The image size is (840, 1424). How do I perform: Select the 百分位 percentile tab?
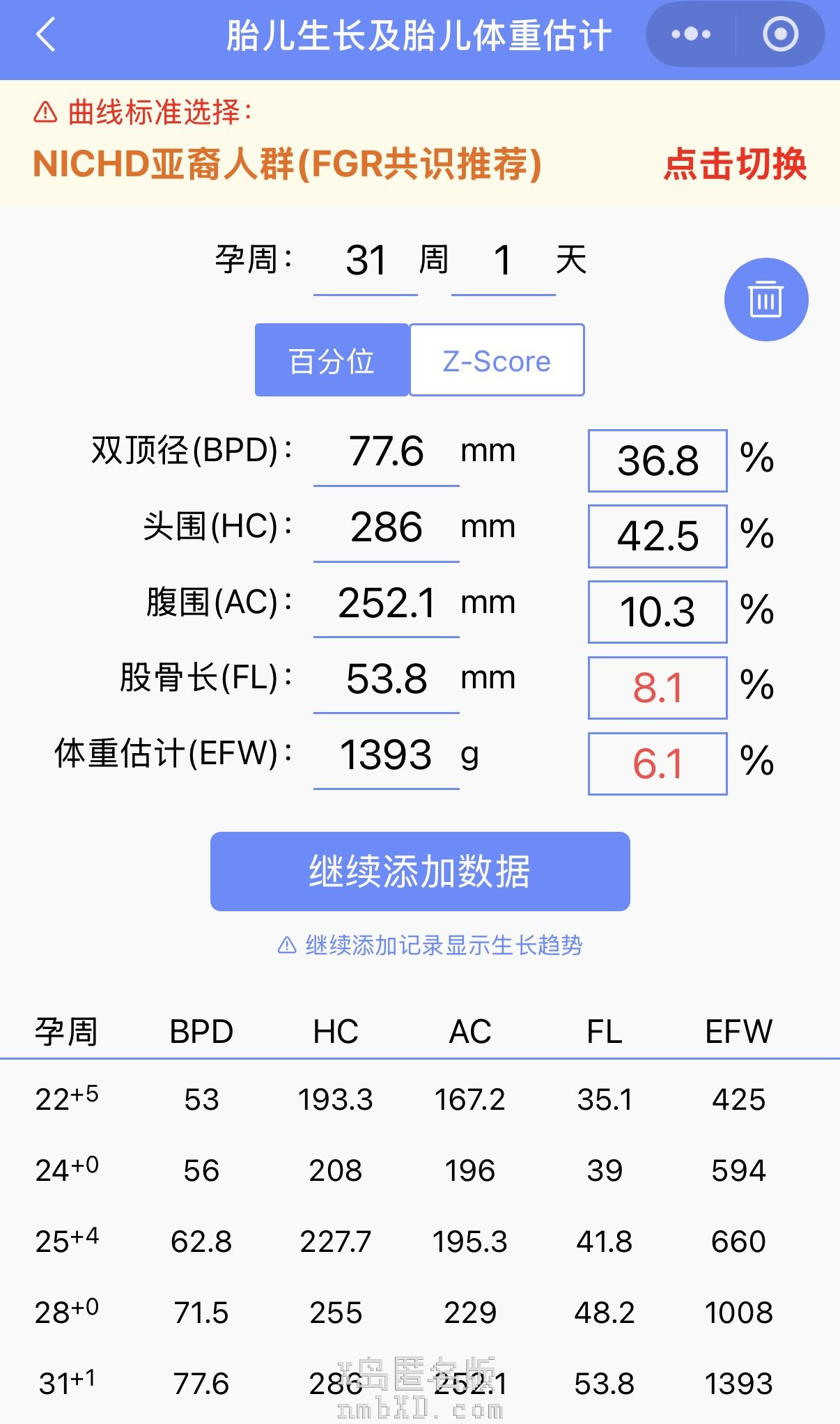point(332,360)
